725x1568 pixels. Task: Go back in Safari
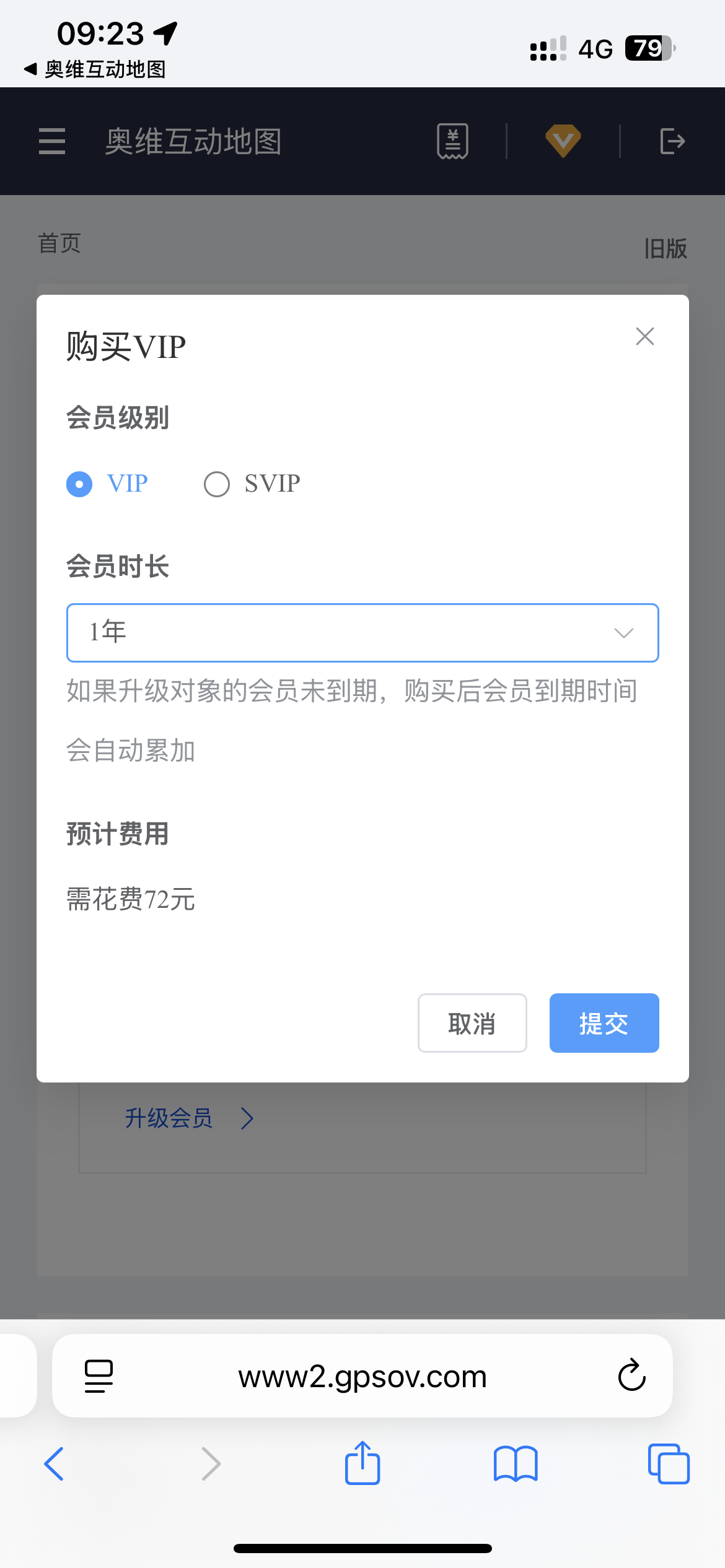pyautogui.click(x=54, y=1464)
